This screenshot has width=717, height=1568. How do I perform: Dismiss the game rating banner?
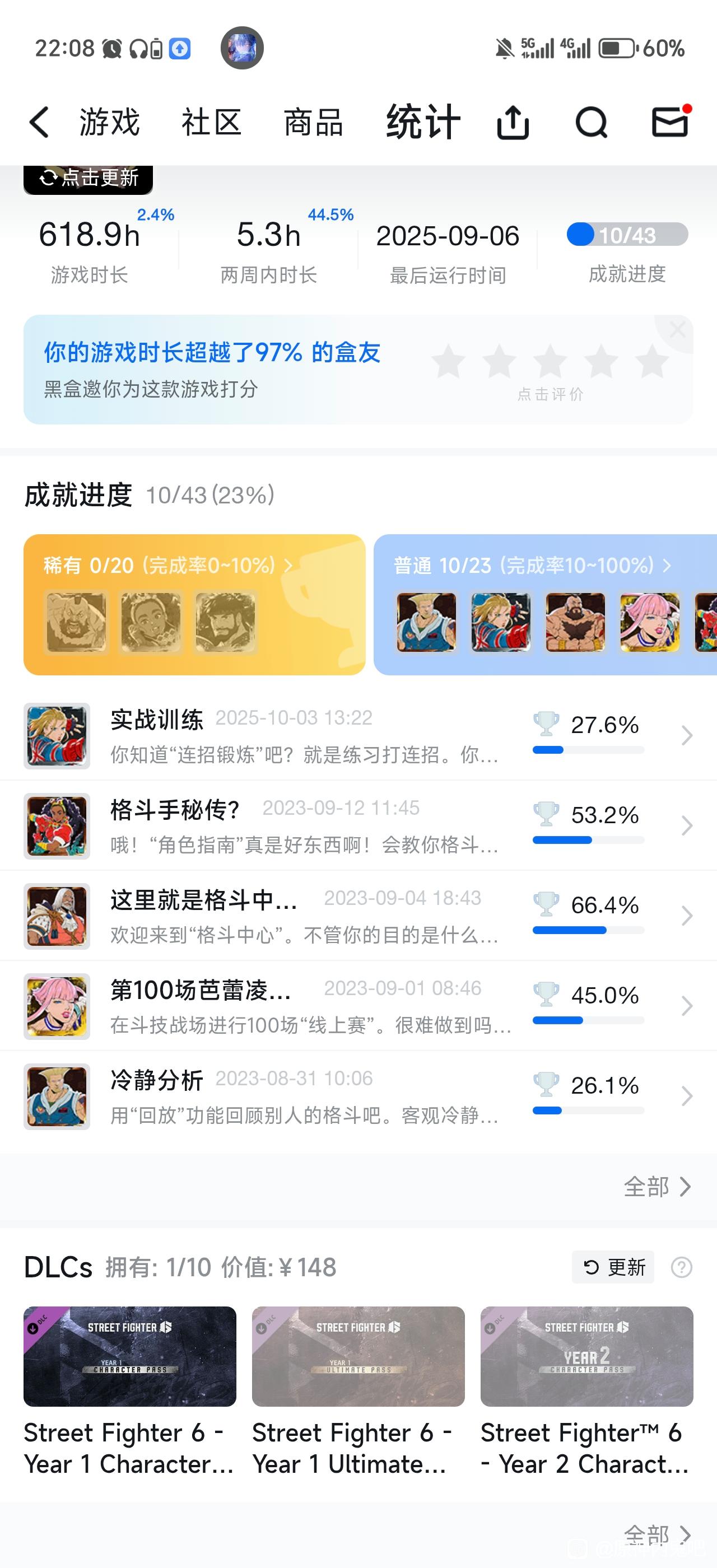(x=677, y=330)
